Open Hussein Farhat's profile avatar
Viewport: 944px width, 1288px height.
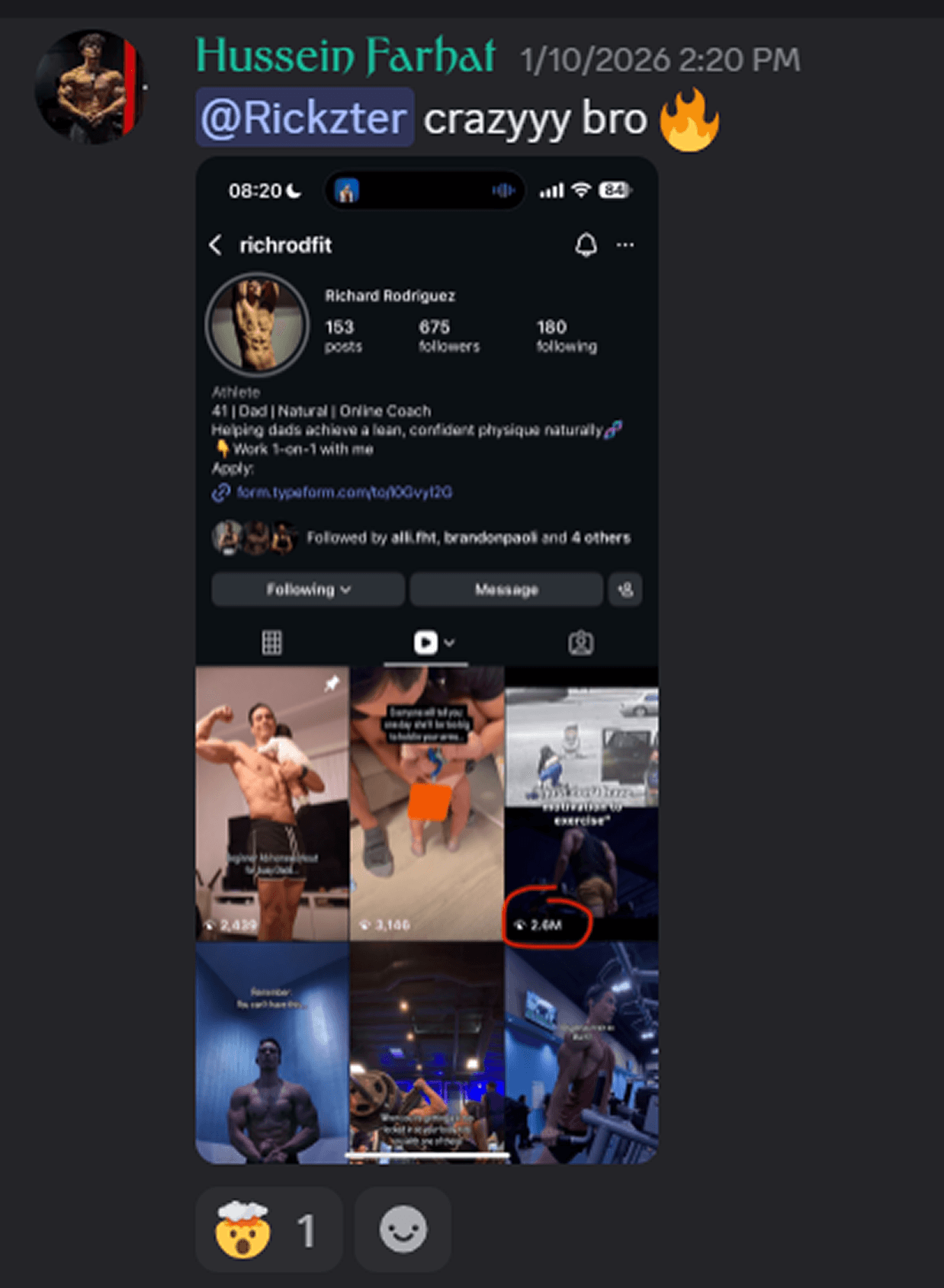[x=91, y=86]
